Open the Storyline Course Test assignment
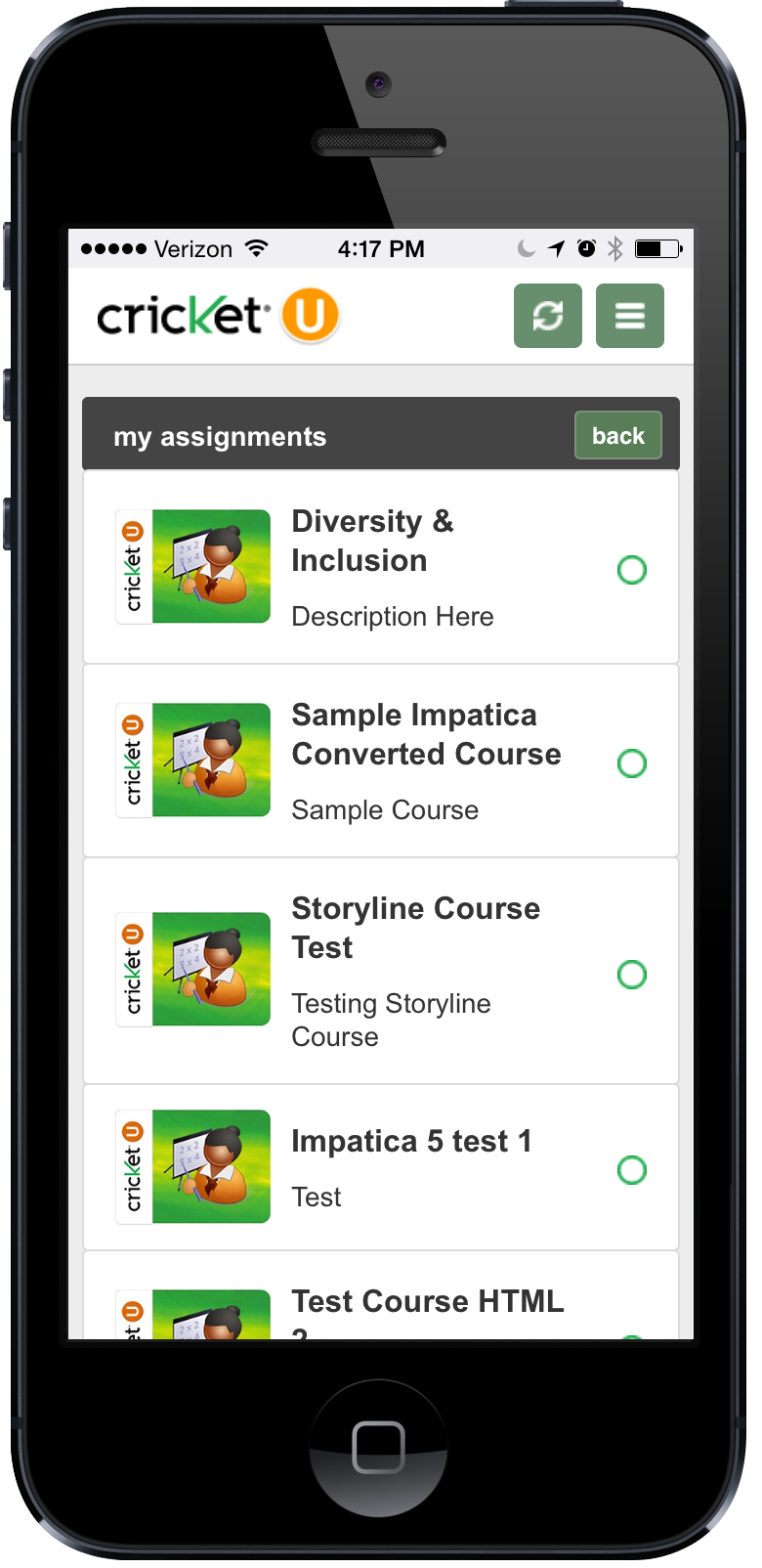 (381, 972)
